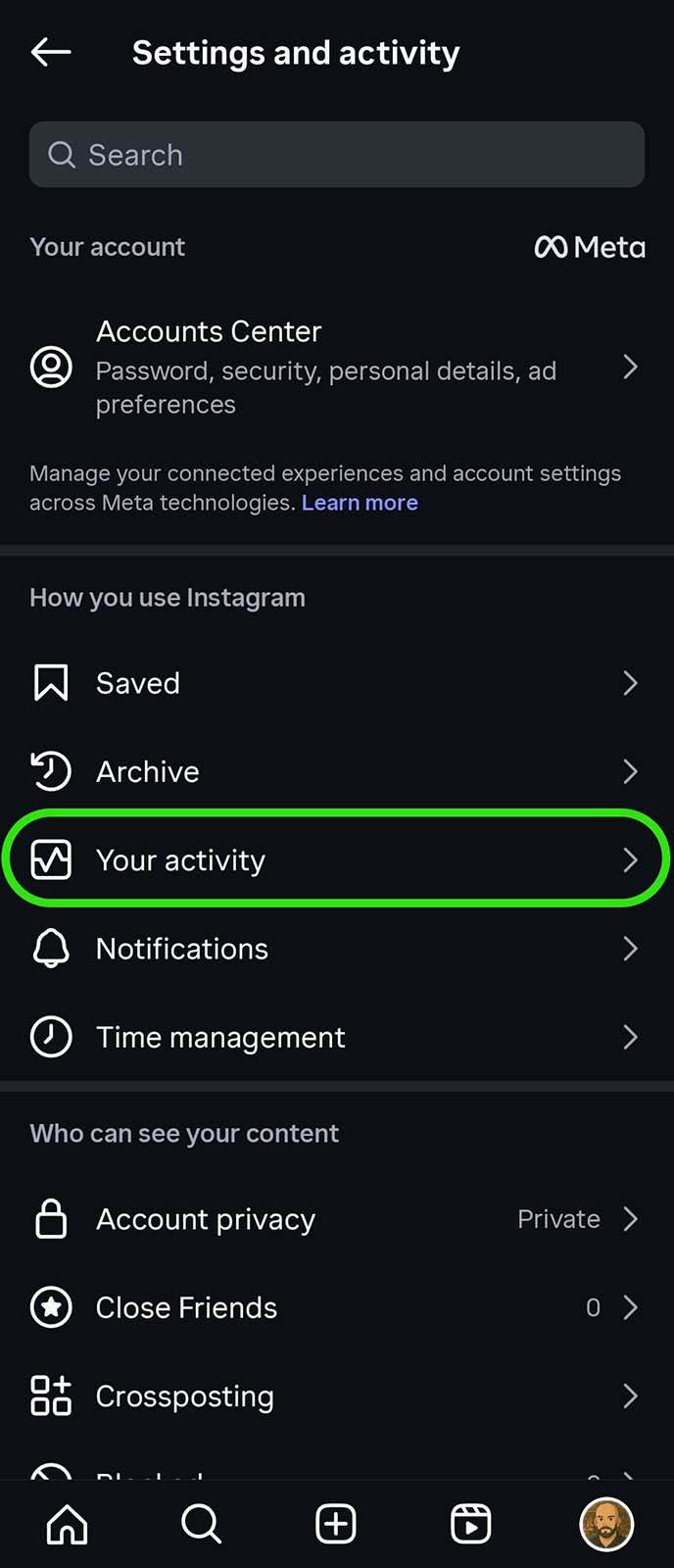Switch to the Reels tab
Screen dimensions: 674x1568
coord(470,1524)
